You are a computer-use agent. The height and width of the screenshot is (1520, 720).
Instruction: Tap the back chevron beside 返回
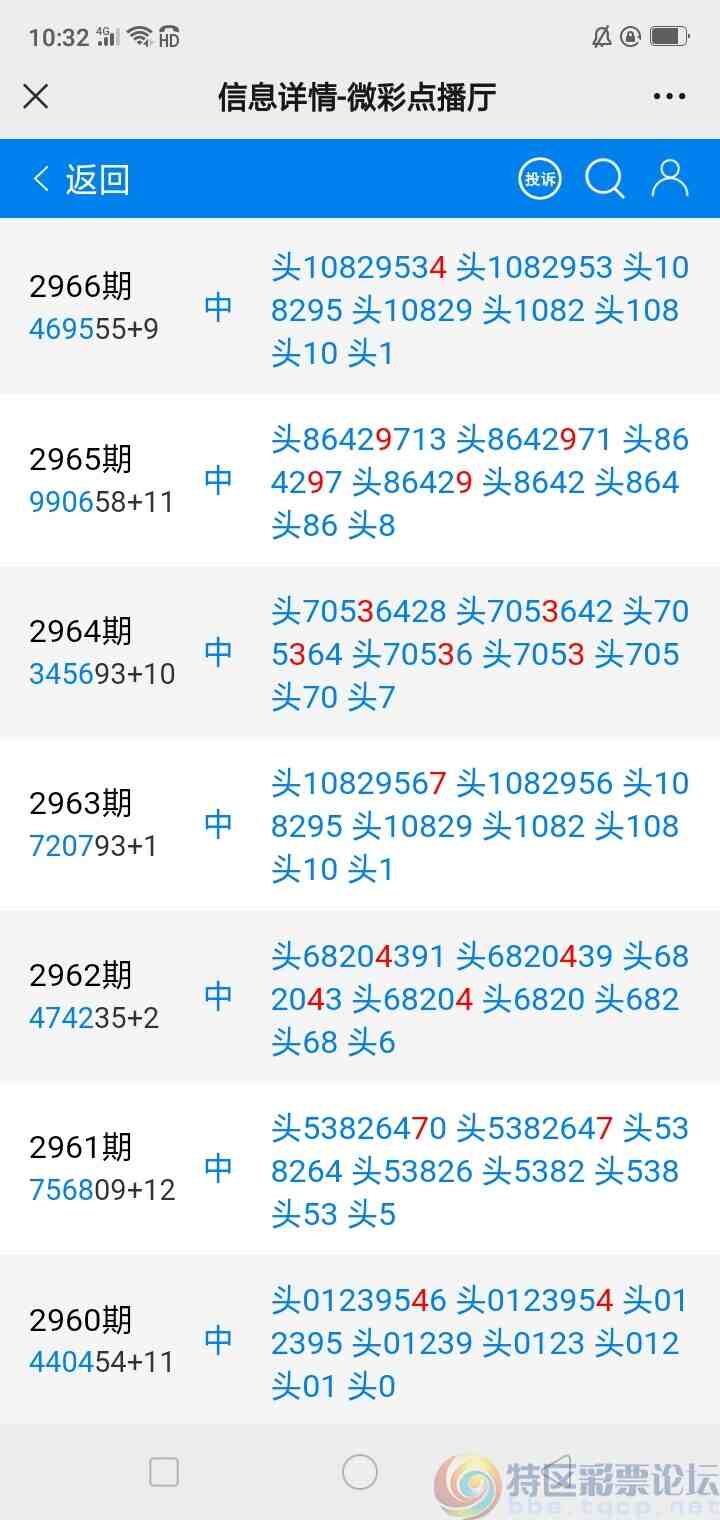click(x=38, y=178)
